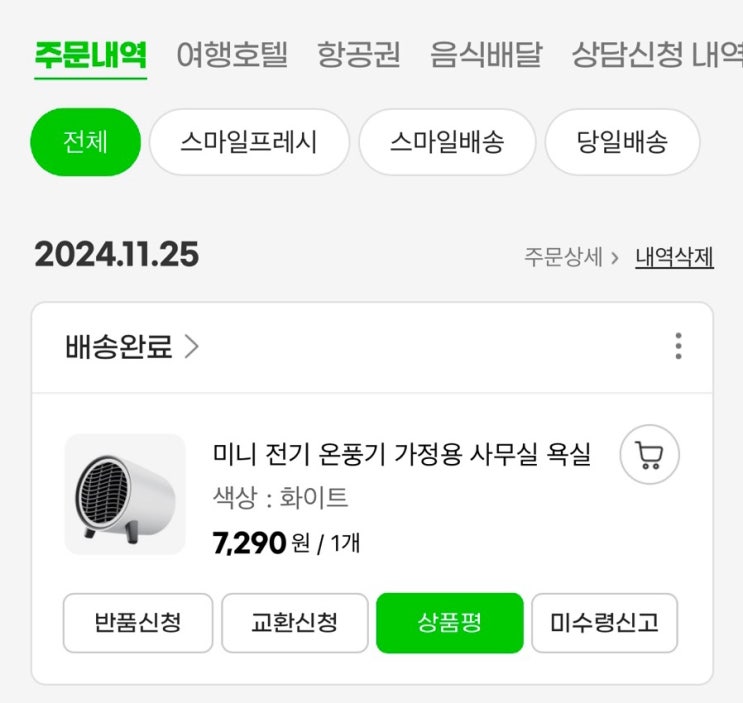Screen dimensions: 743x703
Task: Filter orders by 스마일배송
Action: coord(447,142)
